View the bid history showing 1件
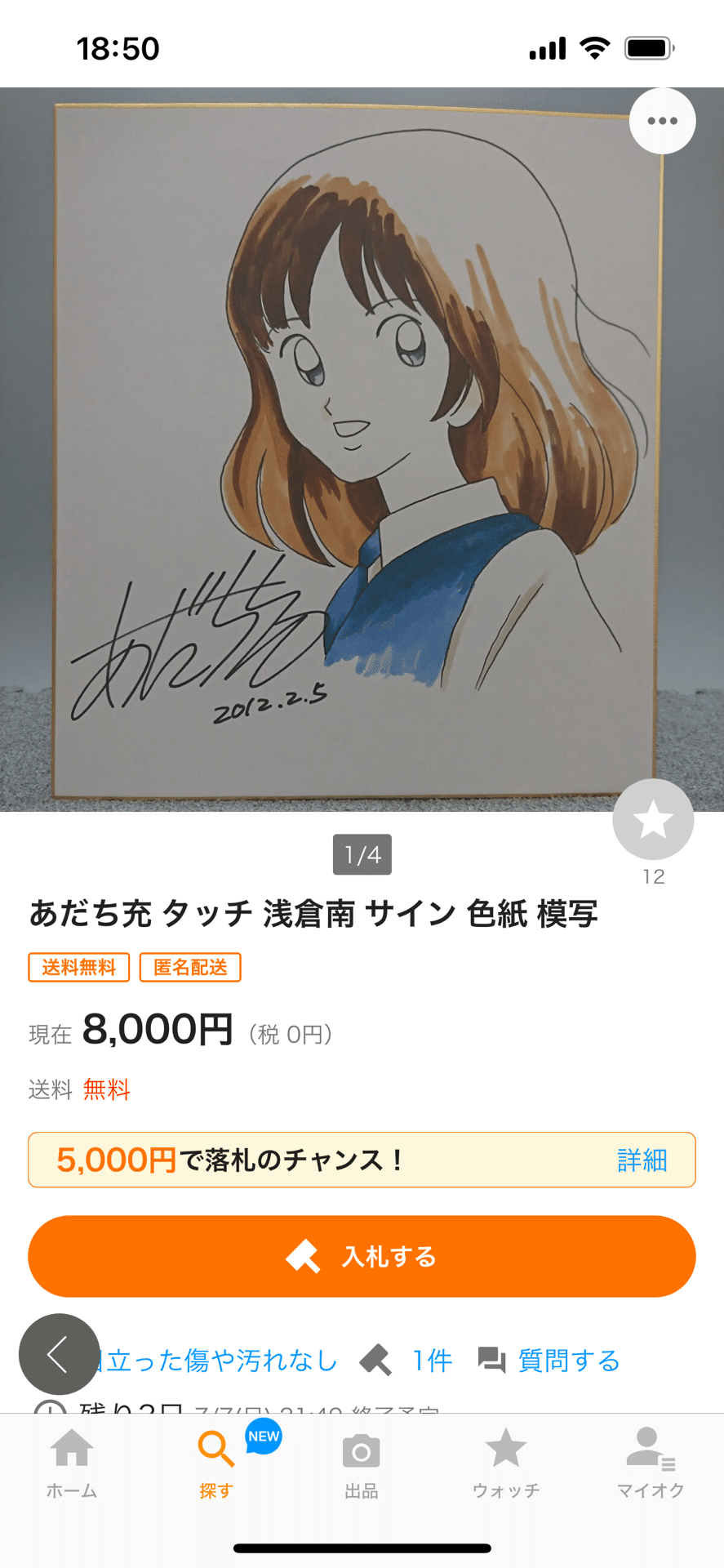Screen dimensions: 724x1568 [408, 1361]
